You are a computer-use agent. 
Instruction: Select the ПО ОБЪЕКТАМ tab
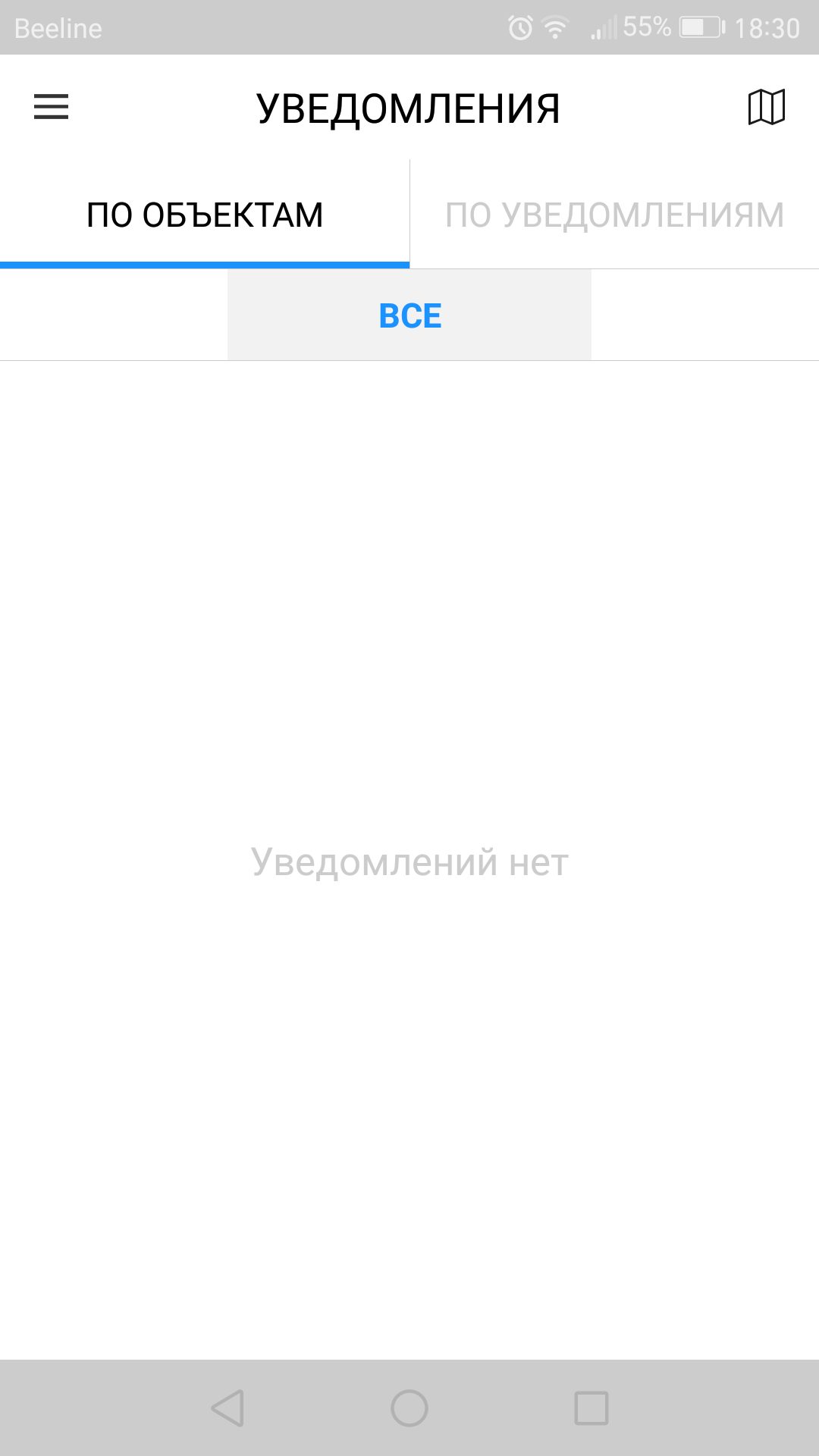click(x=205, y=215)
